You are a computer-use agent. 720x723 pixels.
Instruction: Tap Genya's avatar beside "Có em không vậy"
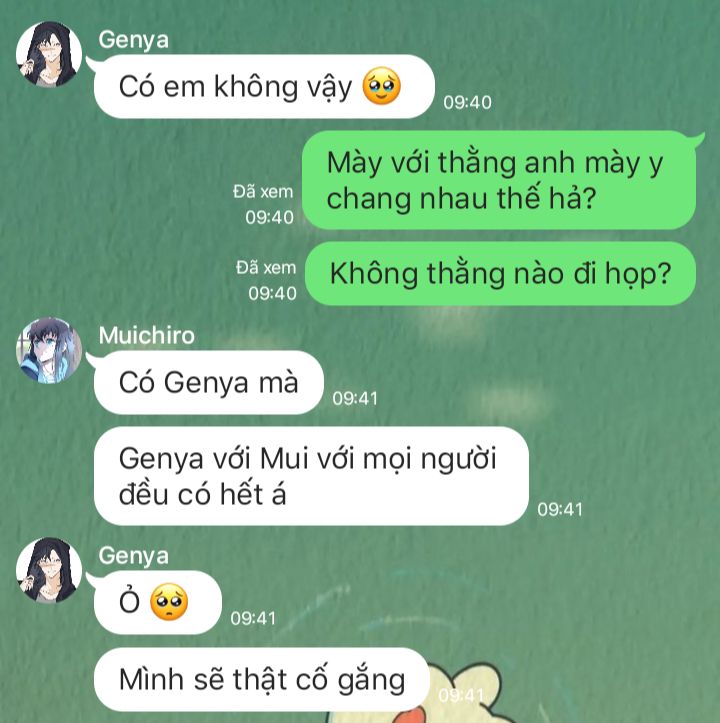pyautogui.click(x=49, y=54)
